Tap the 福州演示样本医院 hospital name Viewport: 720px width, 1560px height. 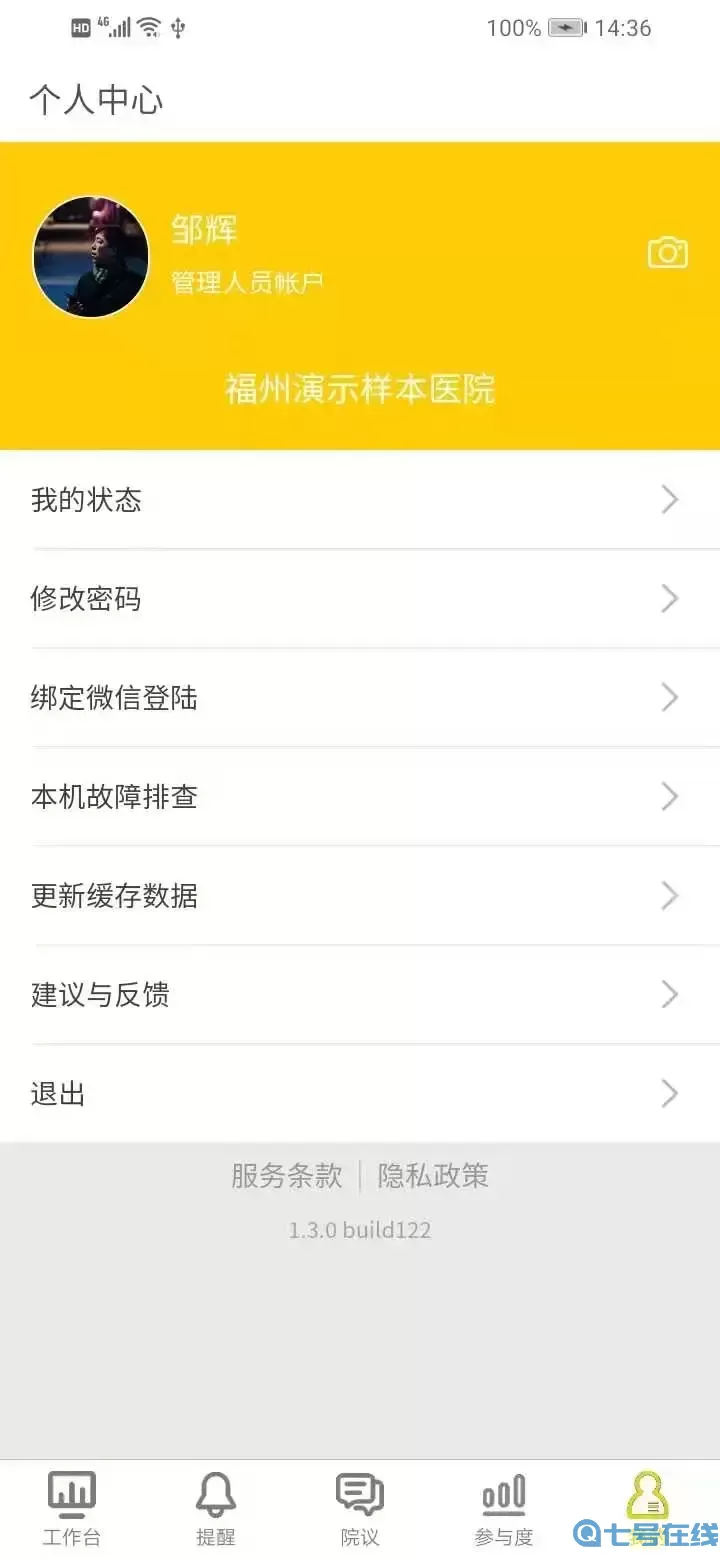coord(360,388)
